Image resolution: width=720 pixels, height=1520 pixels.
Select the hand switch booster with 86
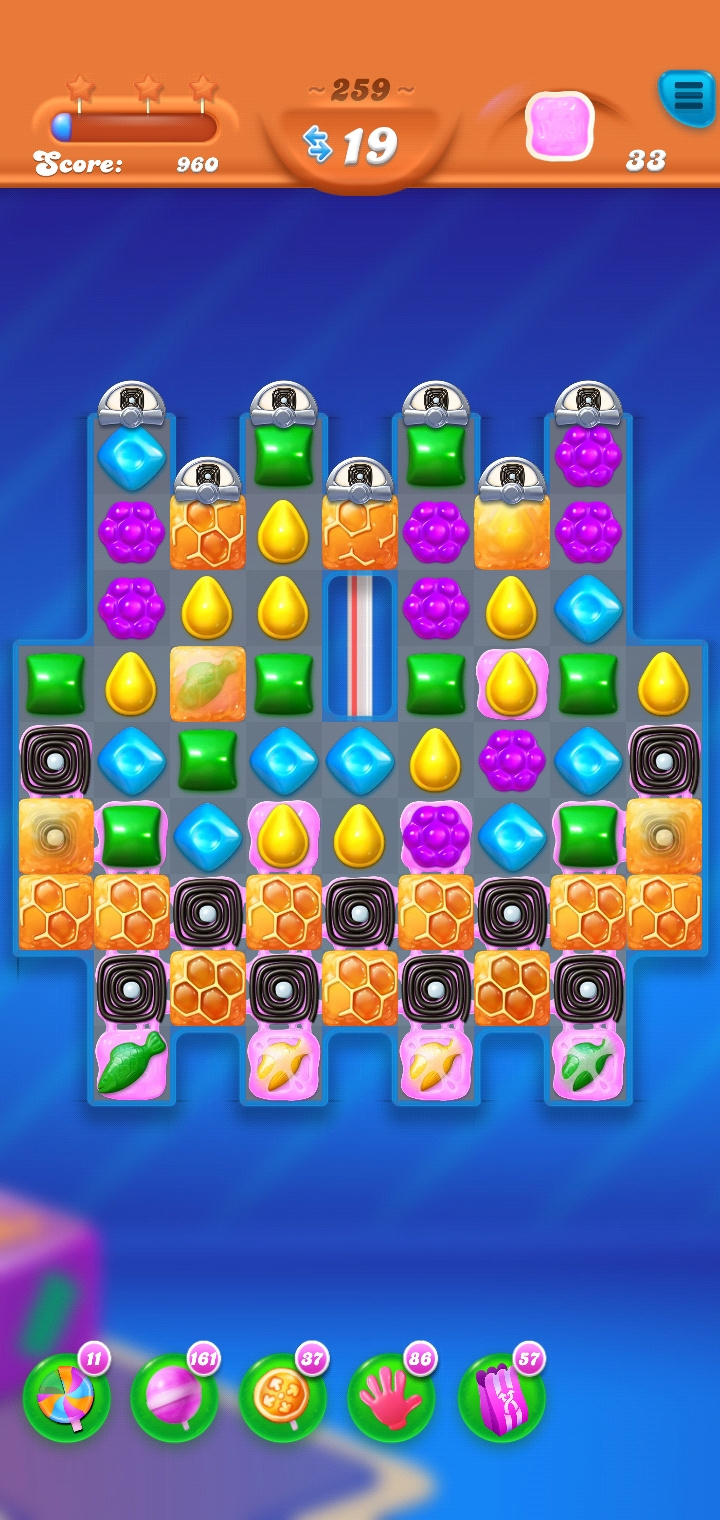click(x=391, y=1398)
